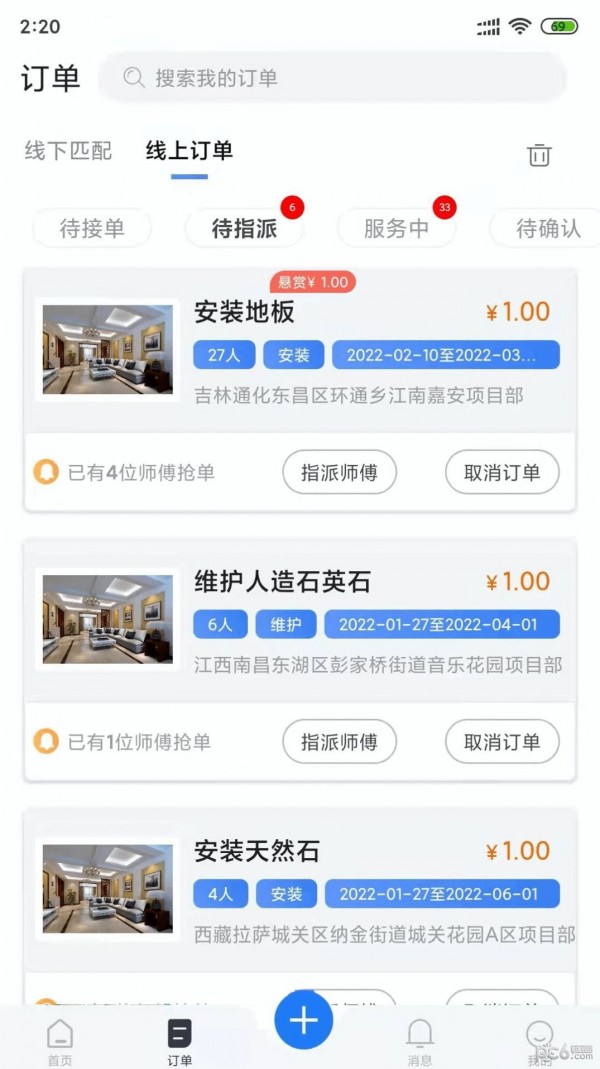Show the 服务中 orders

tap(396, 229)
